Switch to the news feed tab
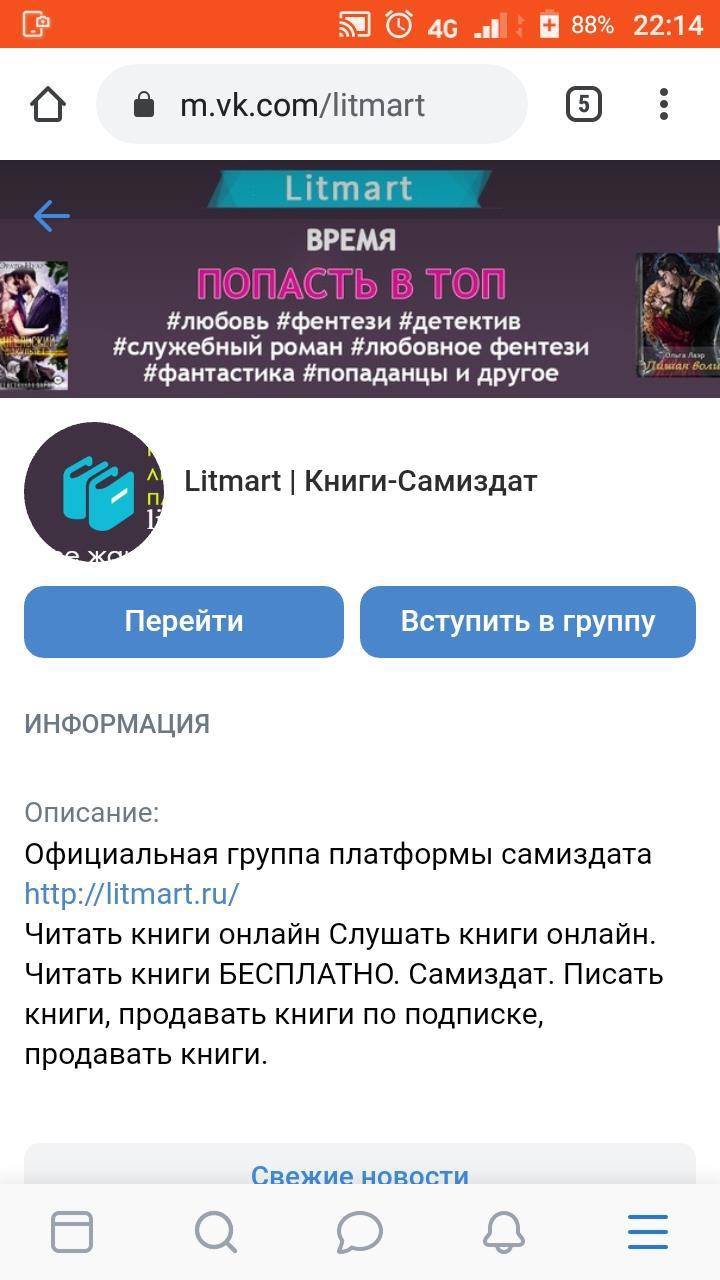The image size is (720, 1280). click(x=72, y=1232)
